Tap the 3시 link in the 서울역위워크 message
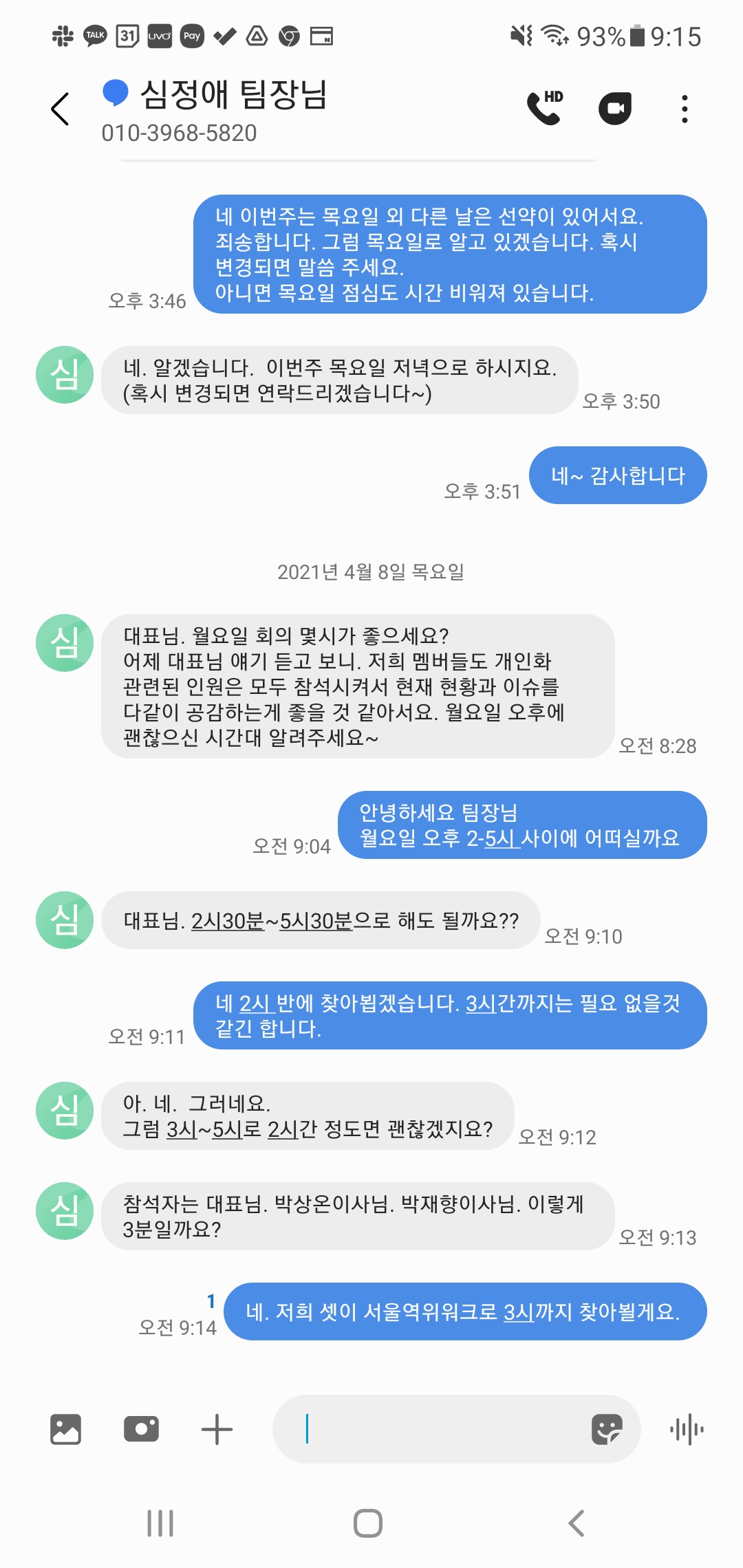 click(x=519, y=1311)
